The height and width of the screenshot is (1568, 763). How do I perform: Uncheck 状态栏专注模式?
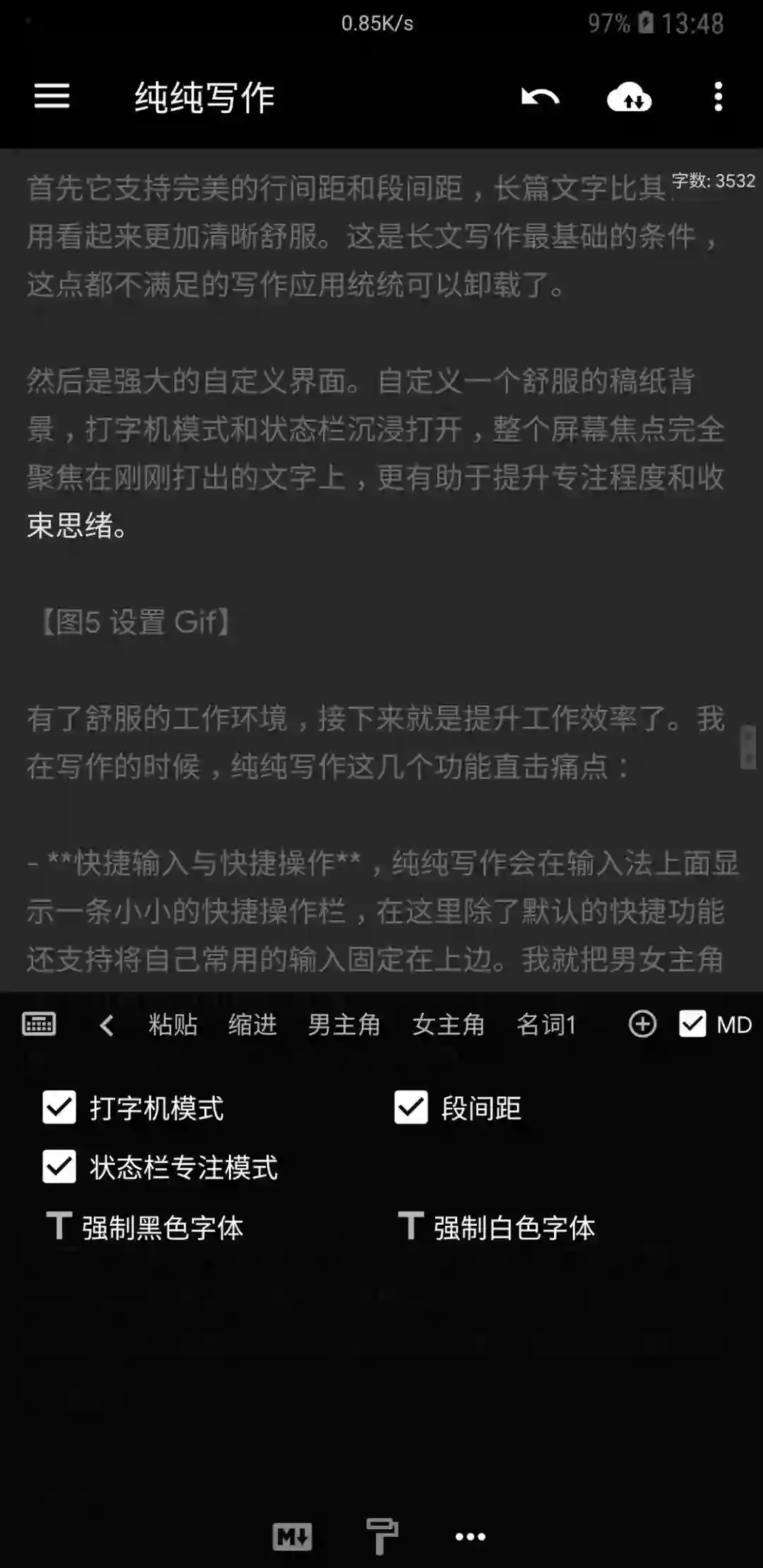click(x=59, y=1167)
